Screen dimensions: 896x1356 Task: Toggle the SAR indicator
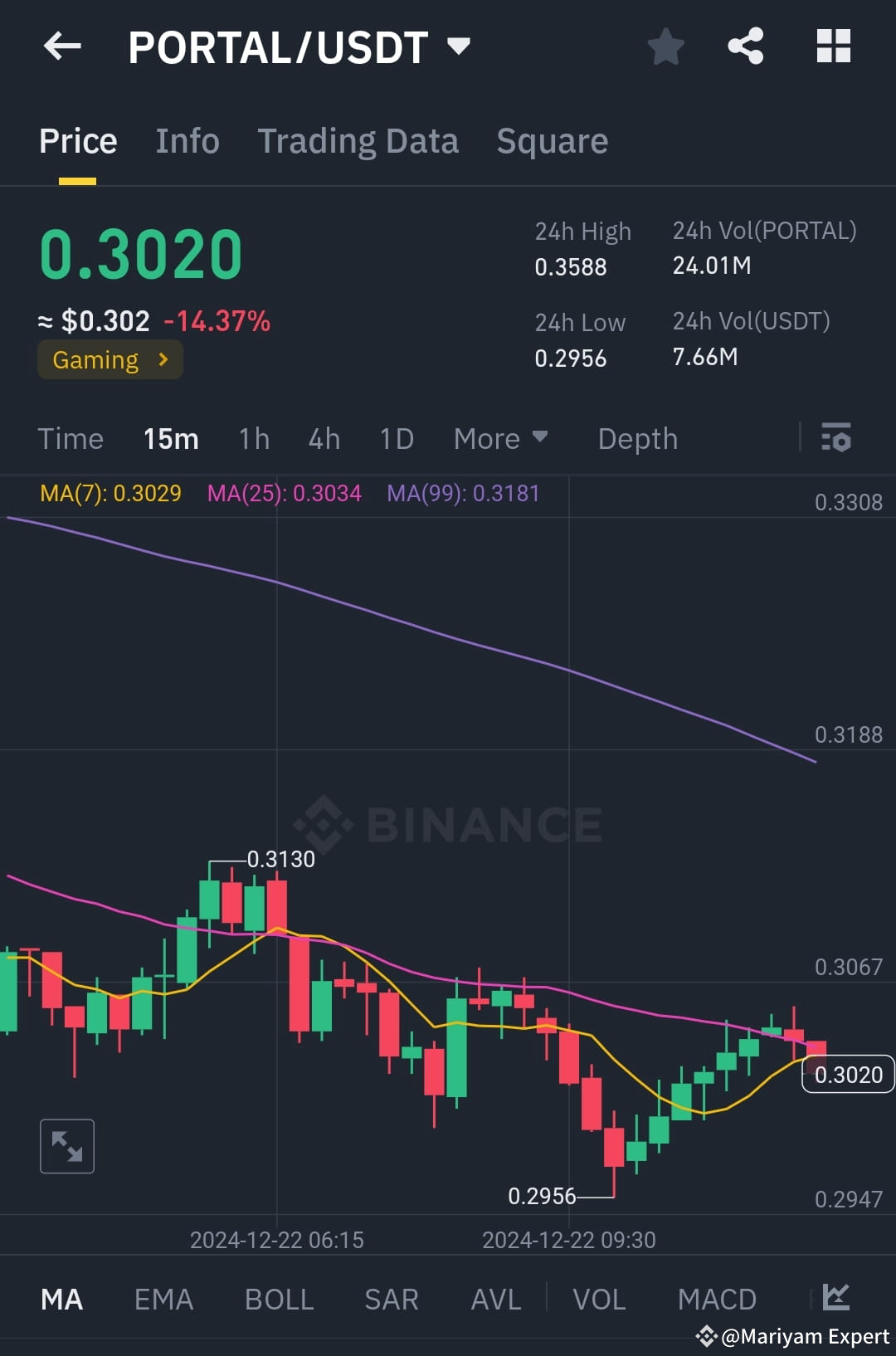[x=390, y=1299]
